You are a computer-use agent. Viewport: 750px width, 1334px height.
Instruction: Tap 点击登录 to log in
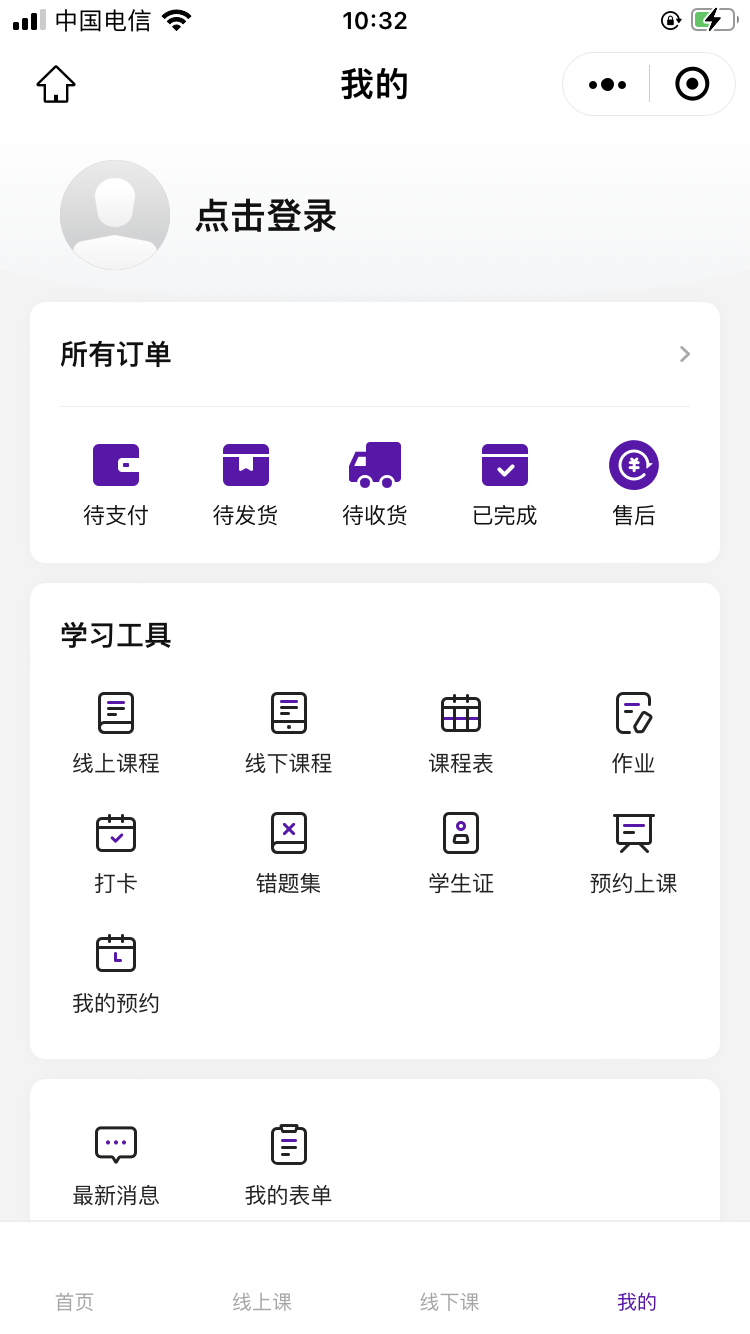tap(266, 216)
